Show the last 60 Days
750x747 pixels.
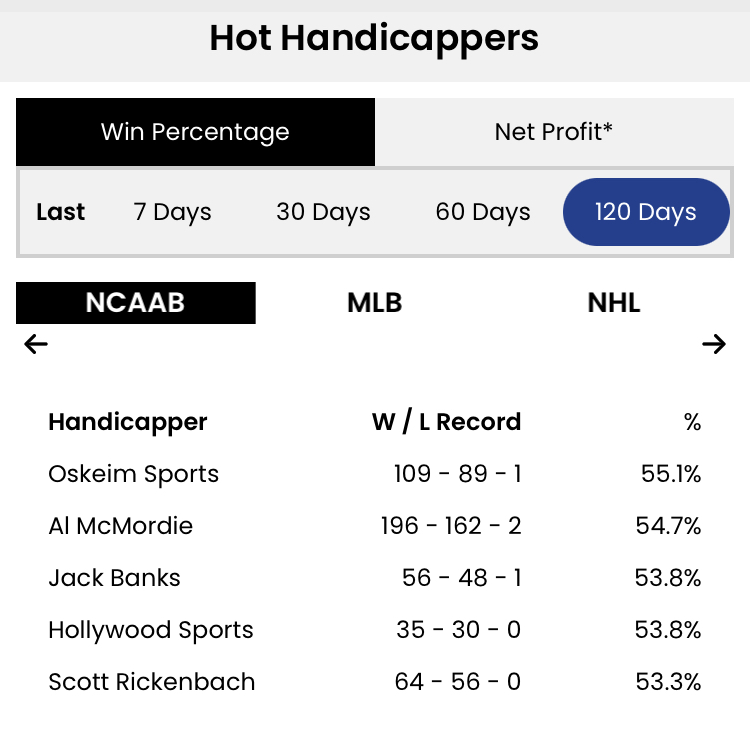483,212
